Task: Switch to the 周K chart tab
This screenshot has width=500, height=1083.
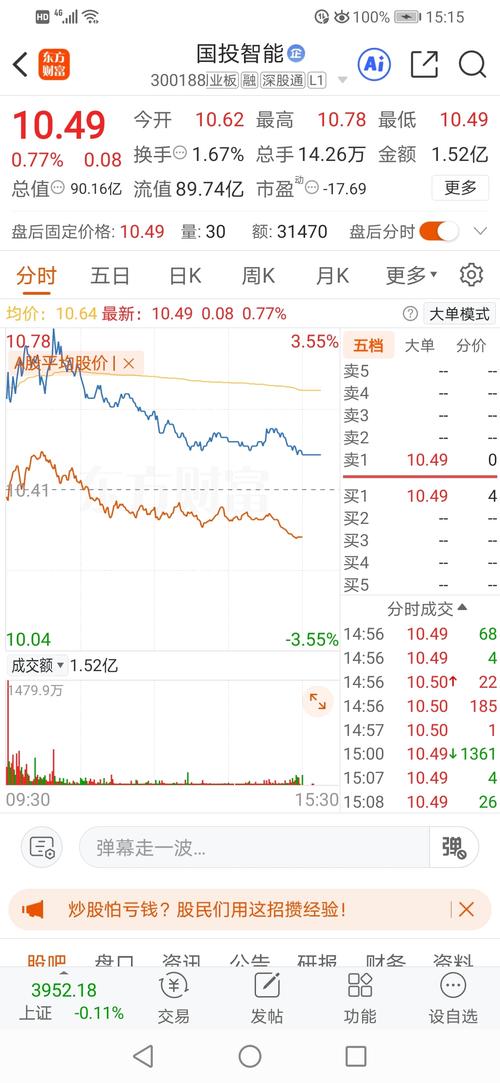Action: pos(258,276)
